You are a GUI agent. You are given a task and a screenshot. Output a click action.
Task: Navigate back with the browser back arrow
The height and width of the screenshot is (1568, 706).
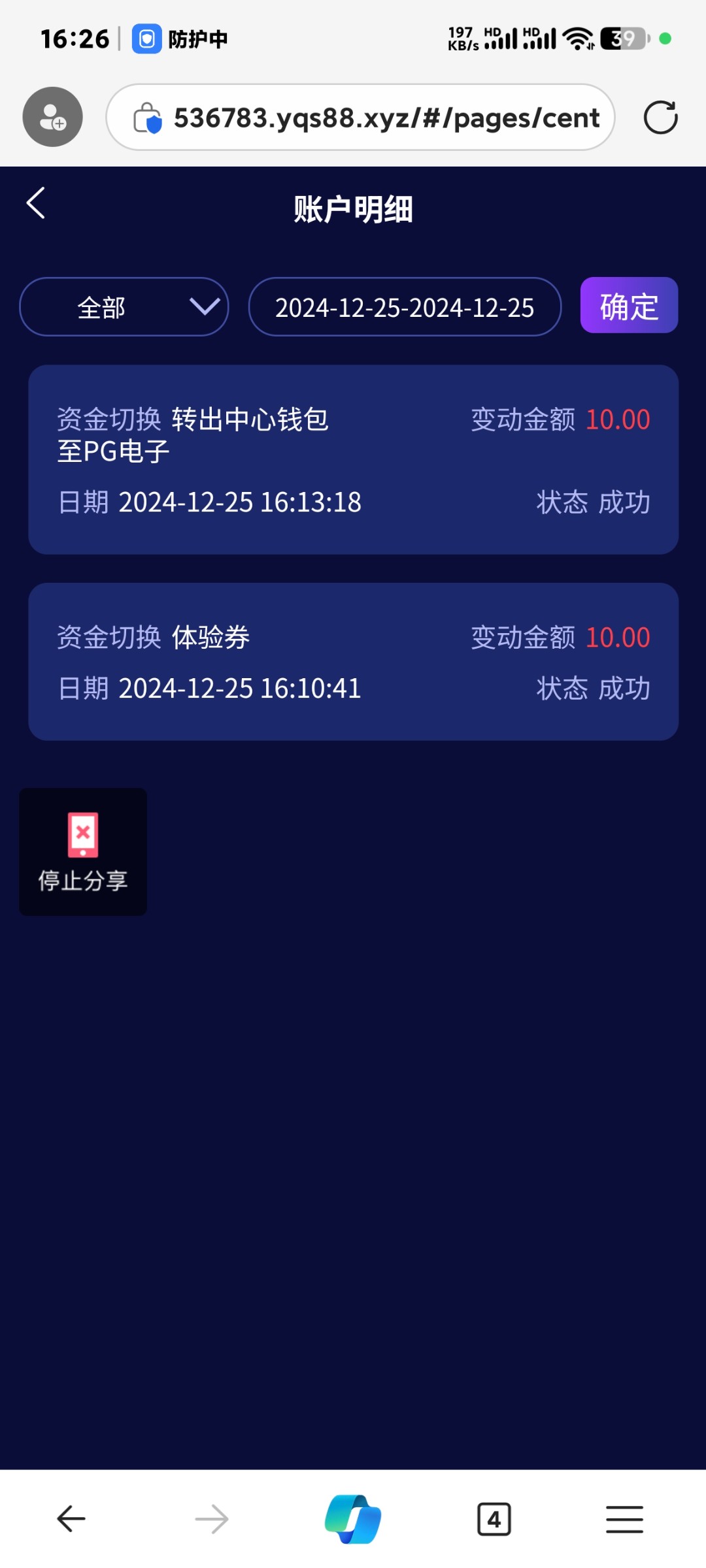click(x=71, y=1519)
